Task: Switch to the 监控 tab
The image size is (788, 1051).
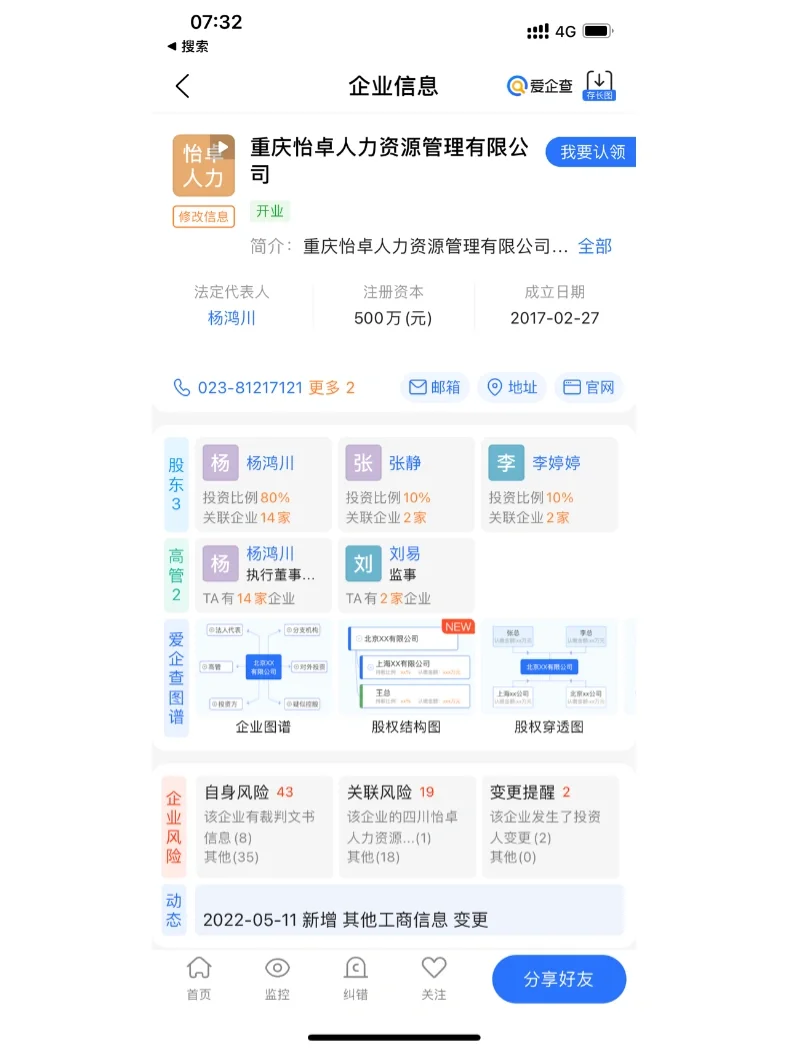Action: coord(277,978)
